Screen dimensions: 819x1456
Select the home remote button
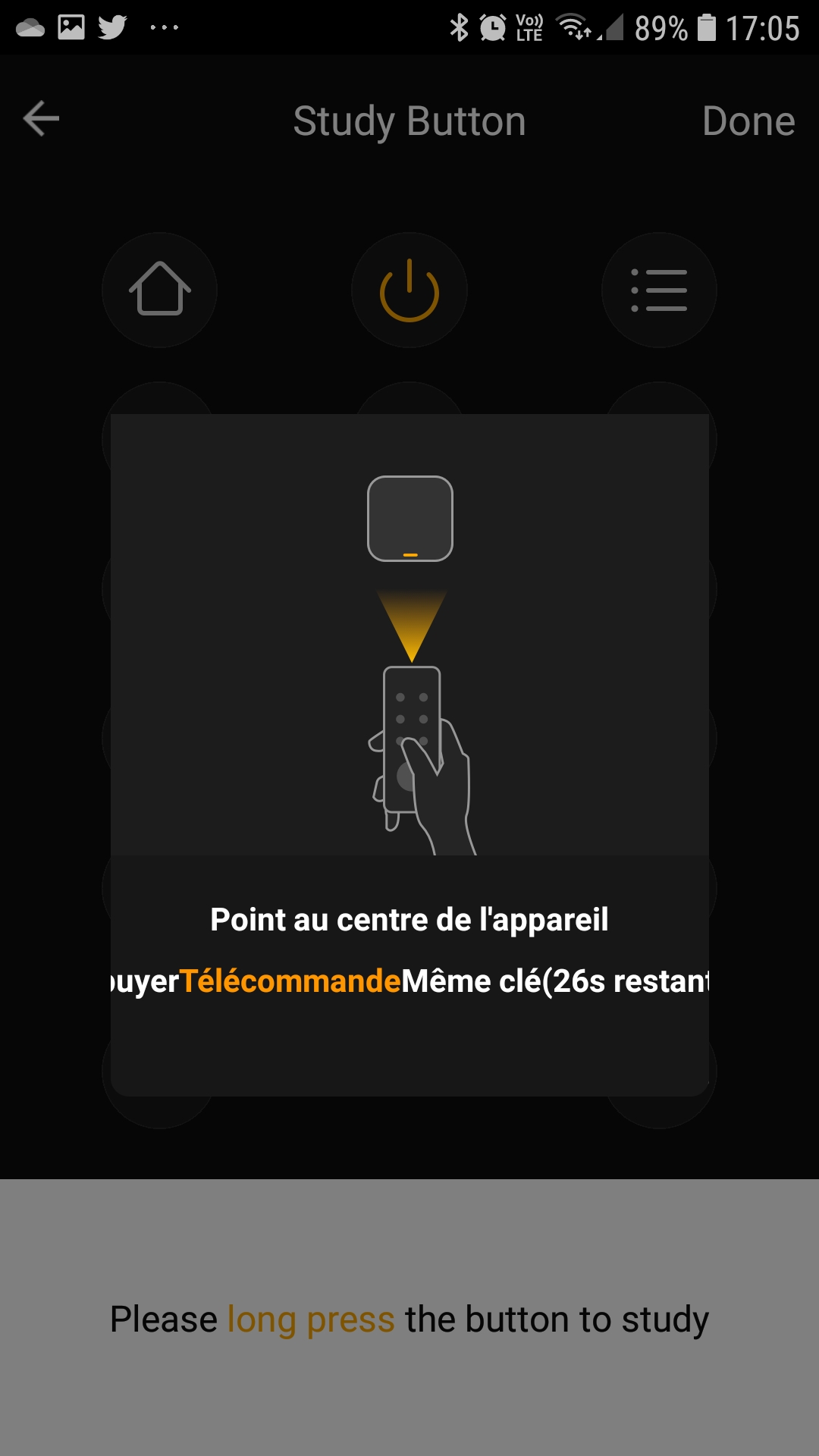tap(160, 290)
